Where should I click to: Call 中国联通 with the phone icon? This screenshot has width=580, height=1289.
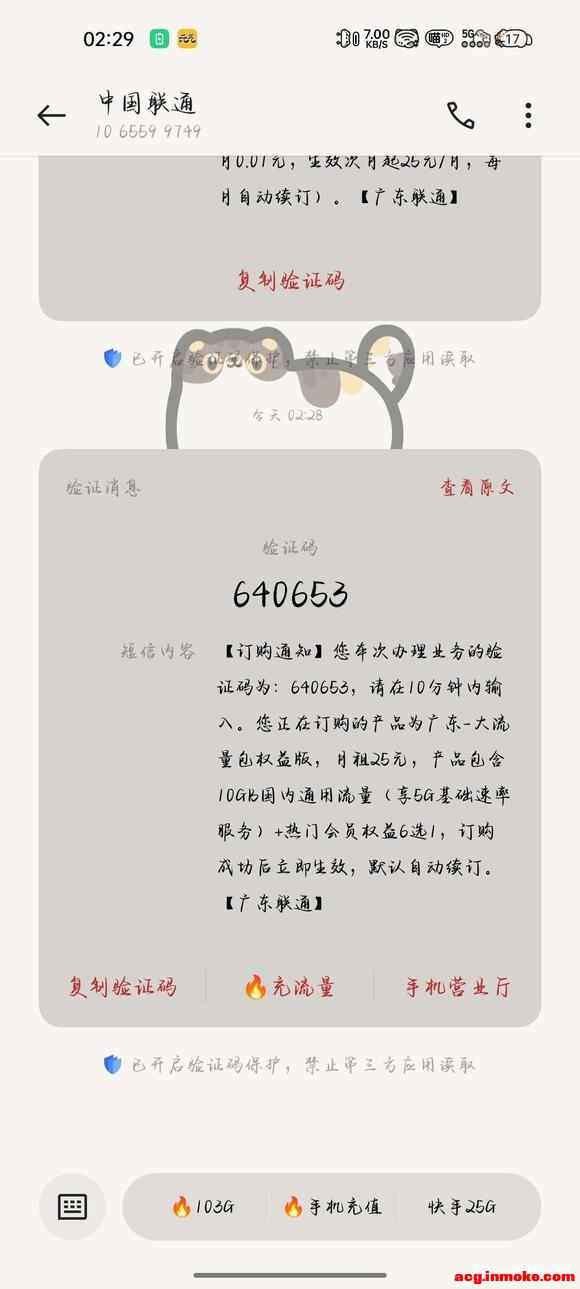coord(460,116)
